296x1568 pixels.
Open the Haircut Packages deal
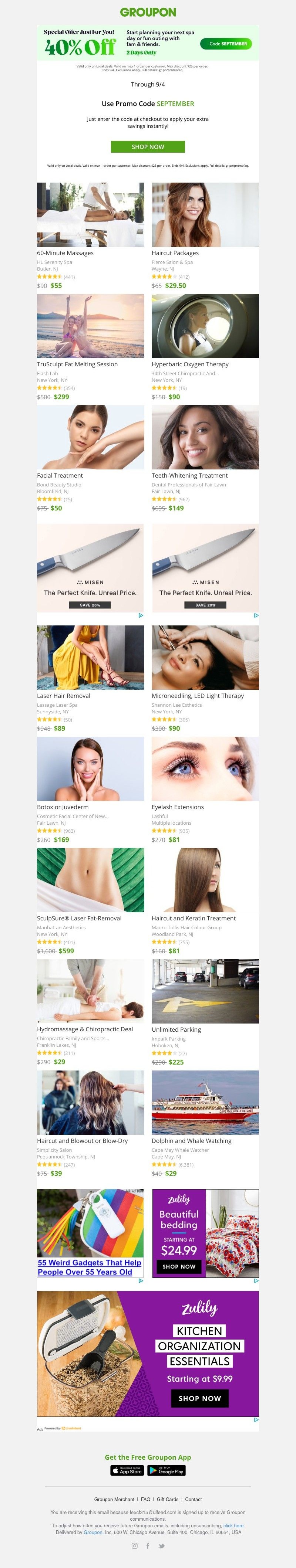[175, 253]
